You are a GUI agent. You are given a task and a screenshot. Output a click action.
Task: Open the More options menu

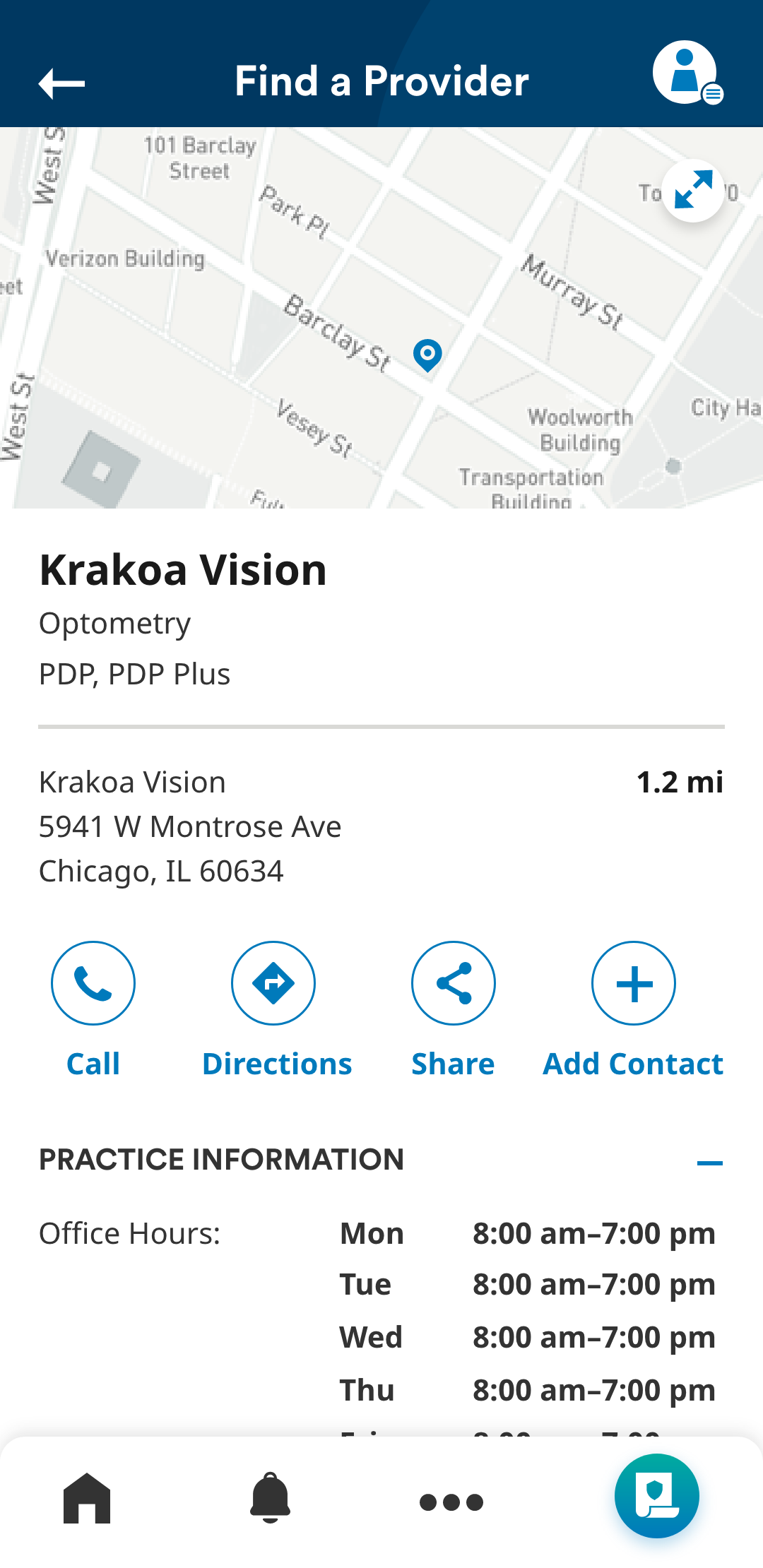451,1502
